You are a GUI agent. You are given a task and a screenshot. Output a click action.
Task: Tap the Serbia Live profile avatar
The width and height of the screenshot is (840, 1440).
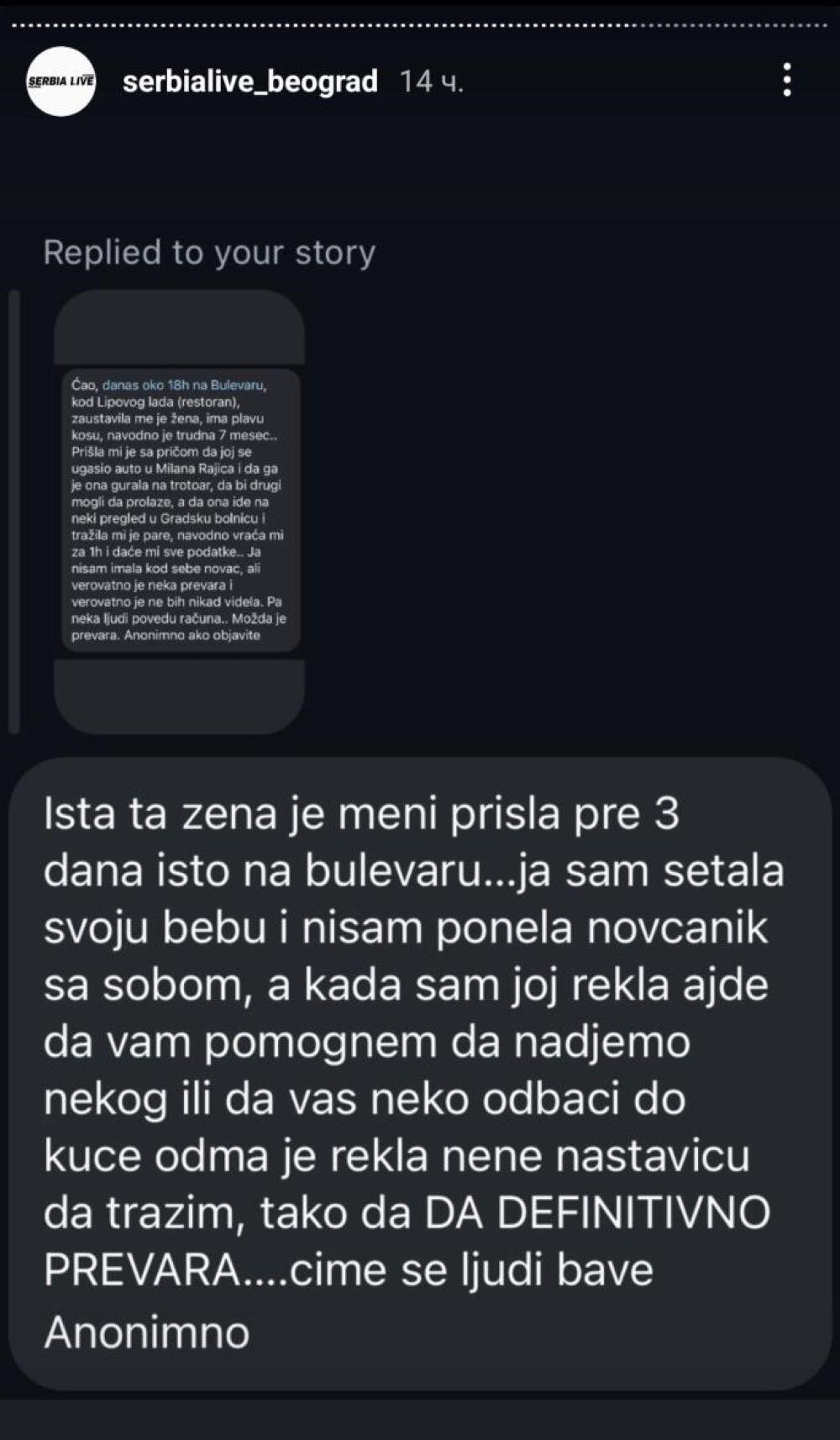61,81
